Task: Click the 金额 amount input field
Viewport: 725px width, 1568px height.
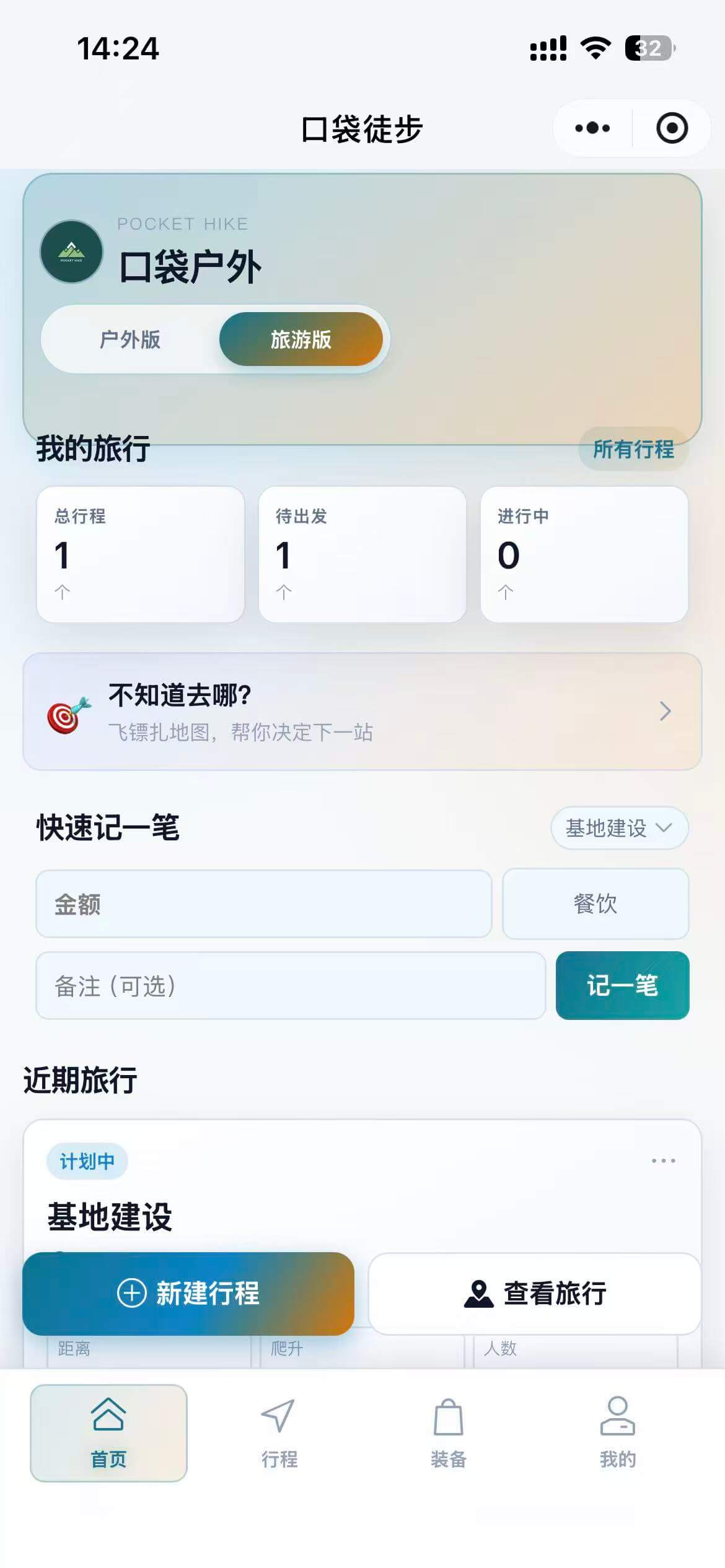Action: pyautogui.click(x=265, y=905)
